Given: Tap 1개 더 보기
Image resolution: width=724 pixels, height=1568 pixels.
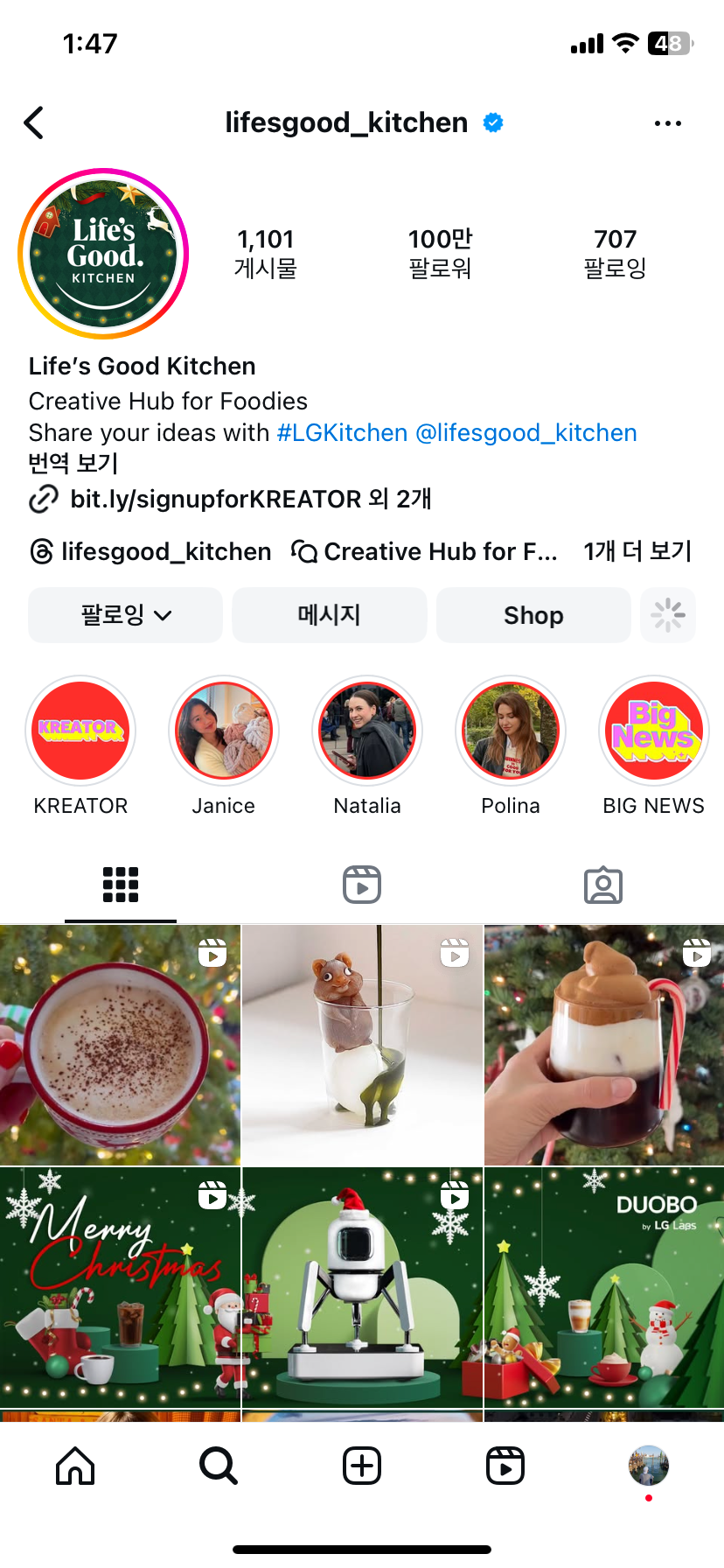Looking at the screenshot, I should tap(637, 551).
